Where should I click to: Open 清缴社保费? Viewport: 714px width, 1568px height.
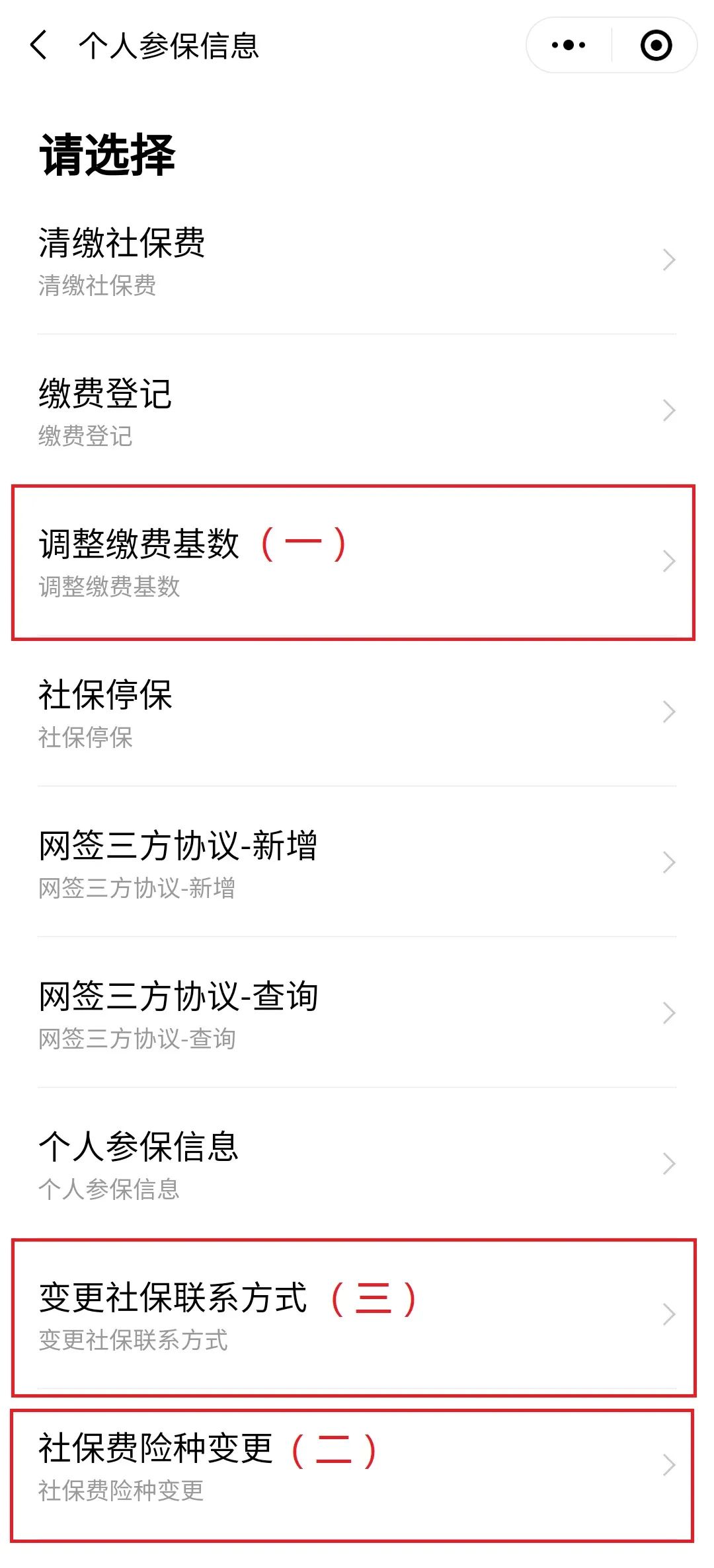pos(357,260)
